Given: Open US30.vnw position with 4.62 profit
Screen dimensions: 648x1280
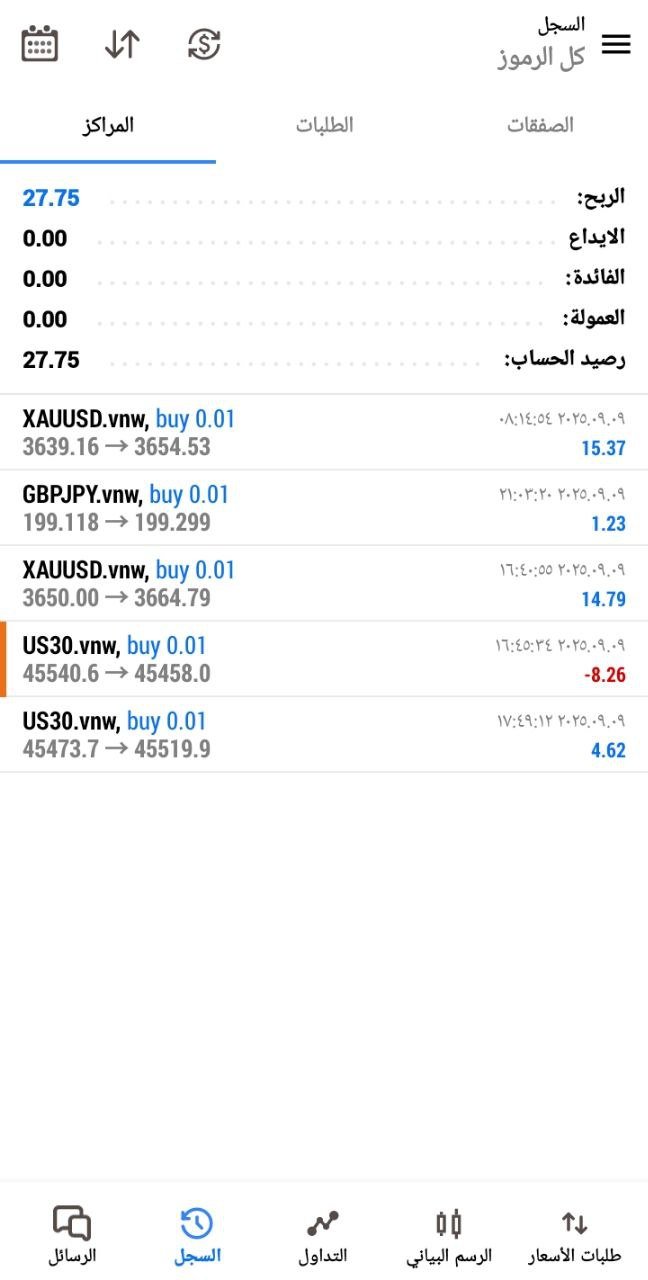Looking at the screenshot, I should (x=324, y=735).
